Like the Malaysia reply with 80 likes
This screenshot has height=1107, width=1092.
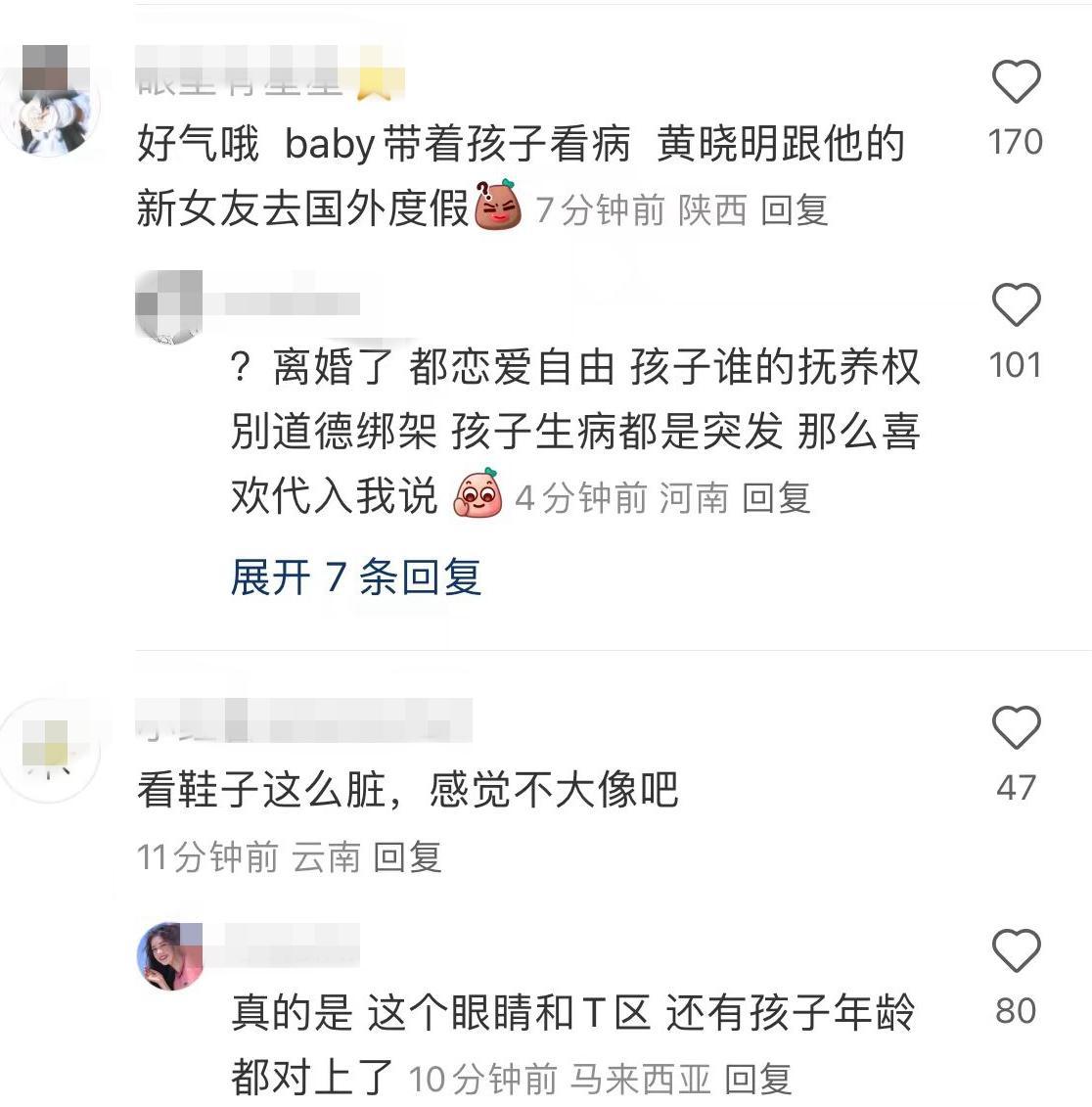click(x=1016, y=951)
